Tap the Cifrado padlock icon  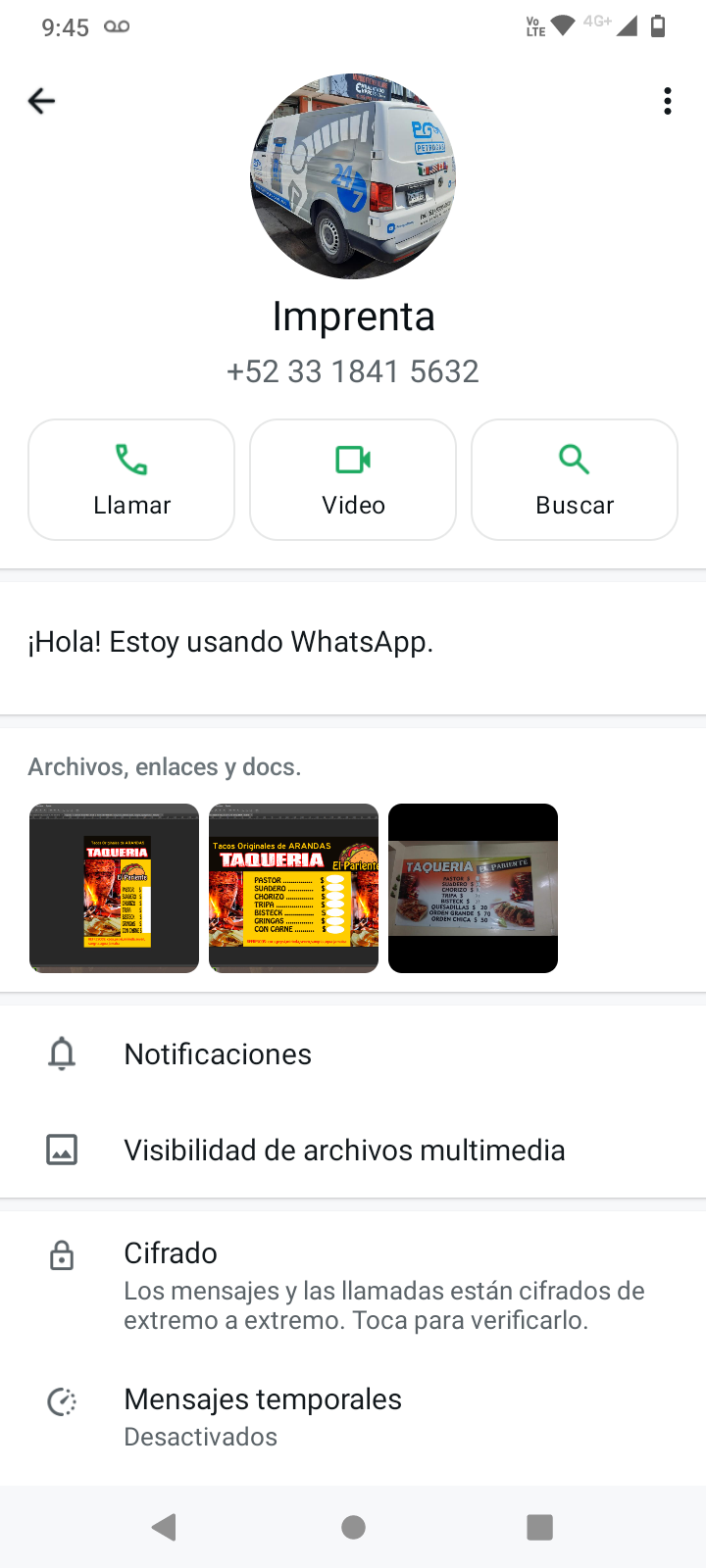click(62, 1252)
